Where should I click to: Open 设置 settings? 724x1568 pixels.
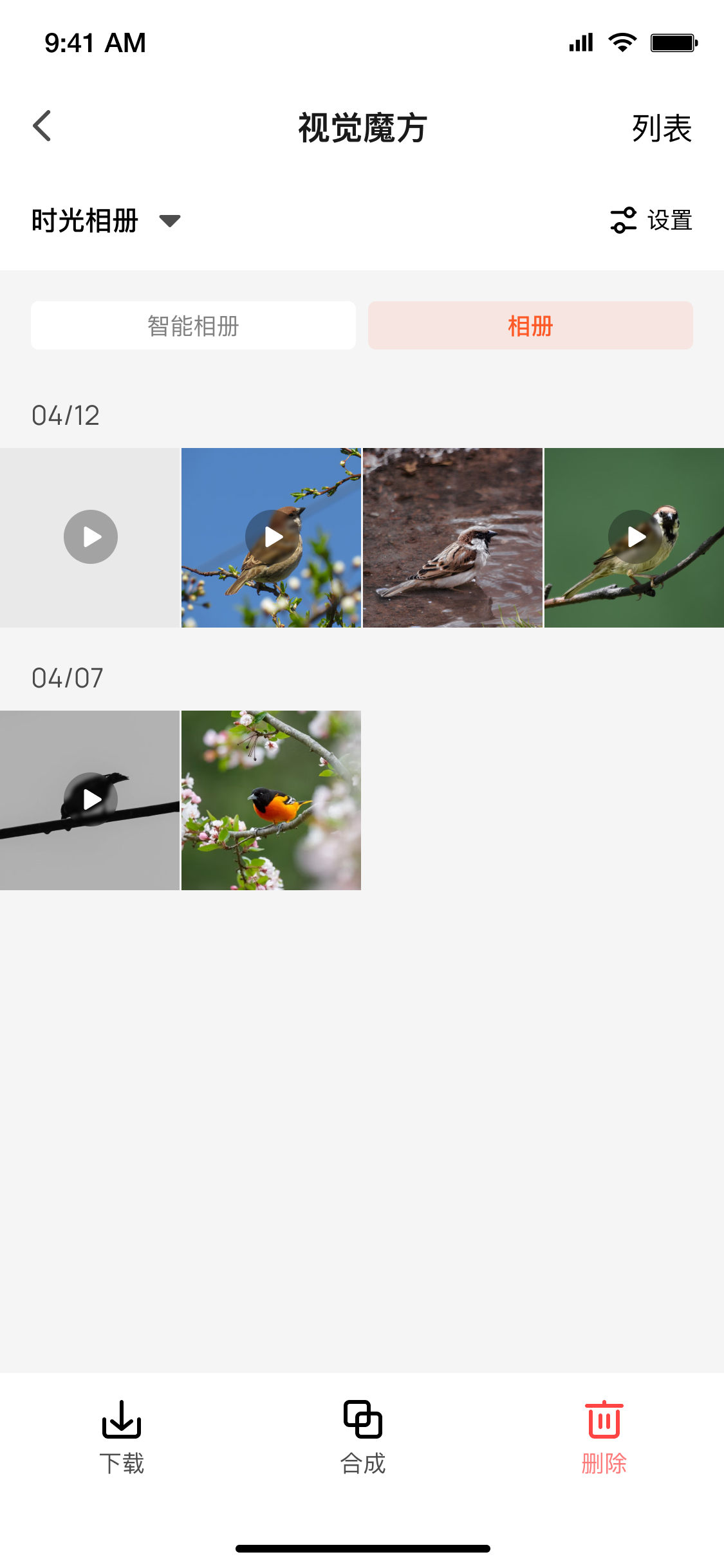(x=651, y=220)
